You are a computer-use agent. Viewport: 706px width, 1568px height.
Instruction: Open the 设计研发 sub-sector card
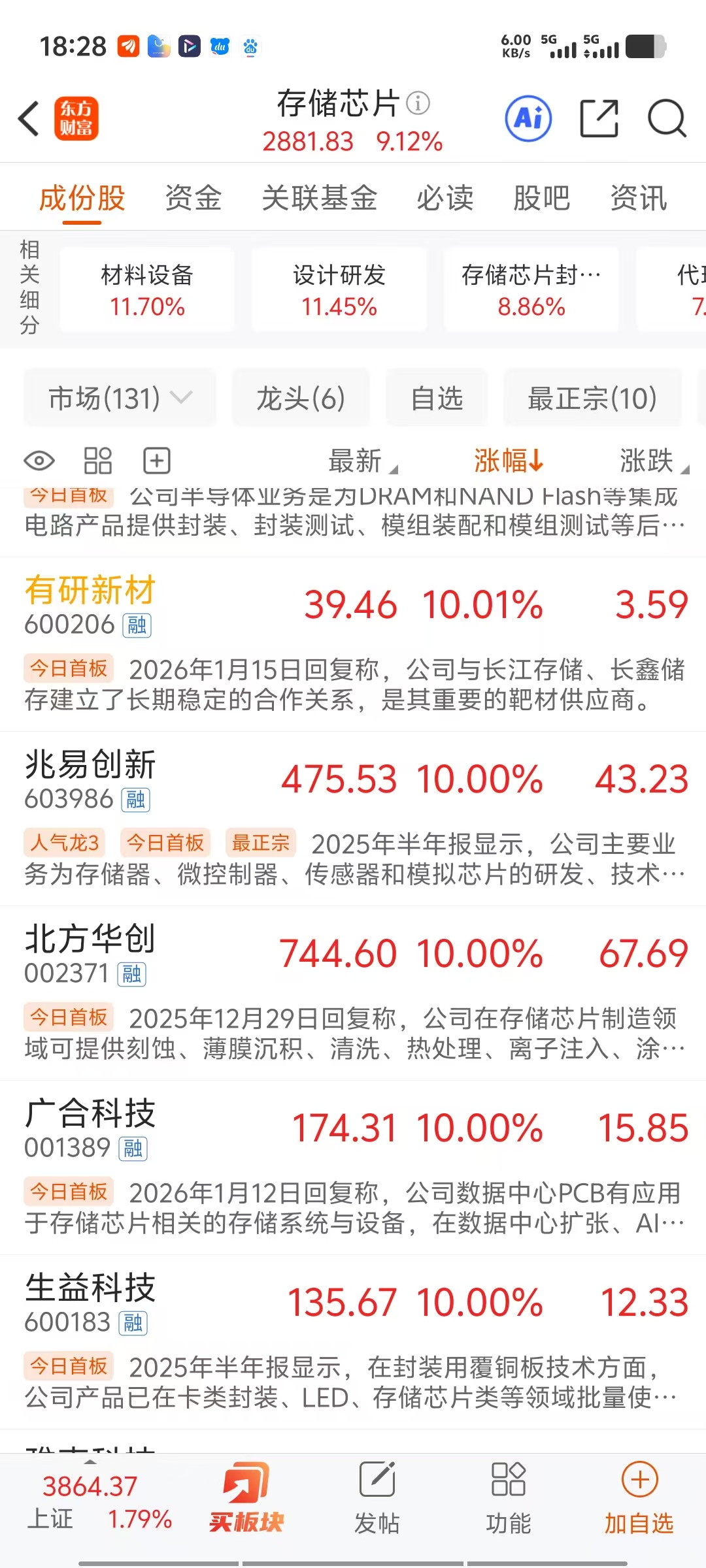[339, 289]
